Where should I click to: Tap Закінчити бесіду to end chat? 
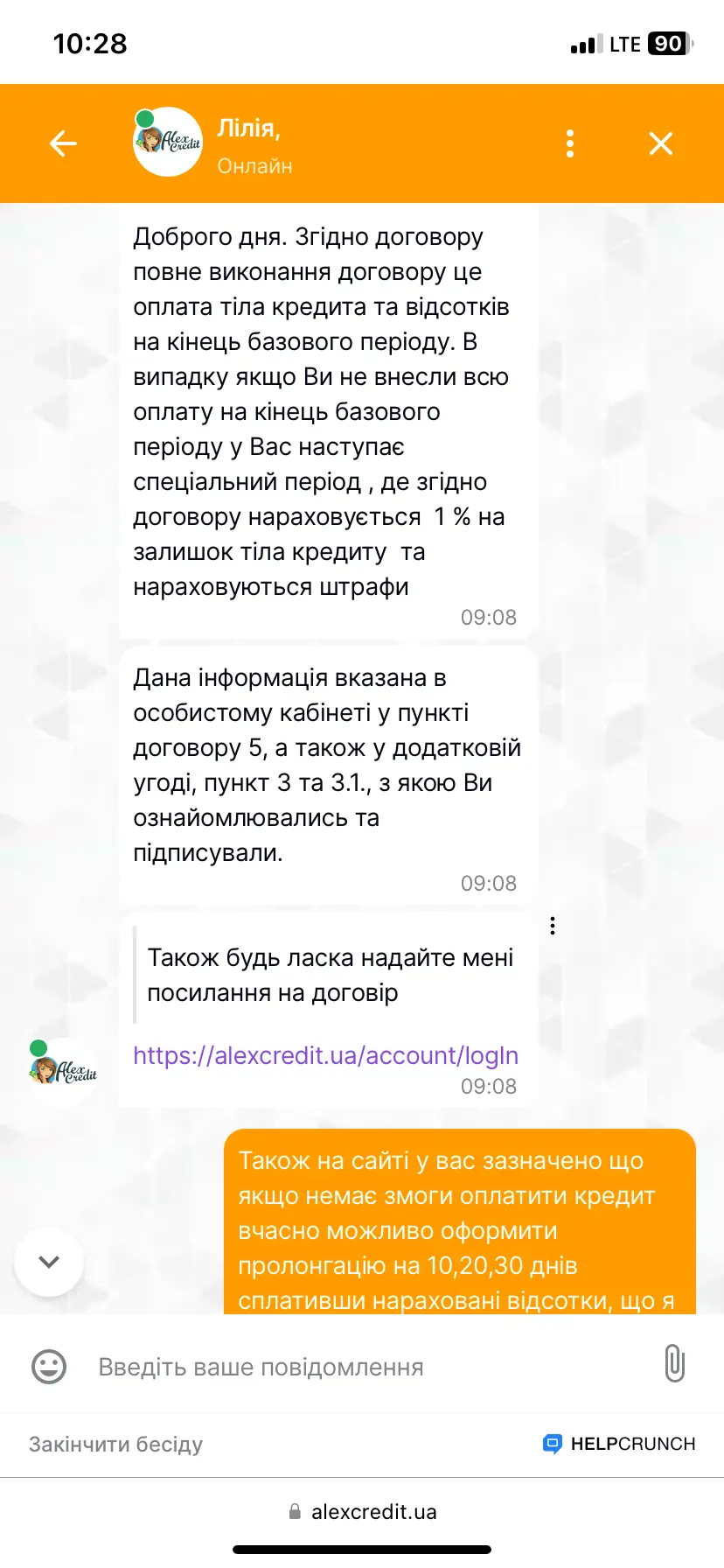(x=115, y=1444)
